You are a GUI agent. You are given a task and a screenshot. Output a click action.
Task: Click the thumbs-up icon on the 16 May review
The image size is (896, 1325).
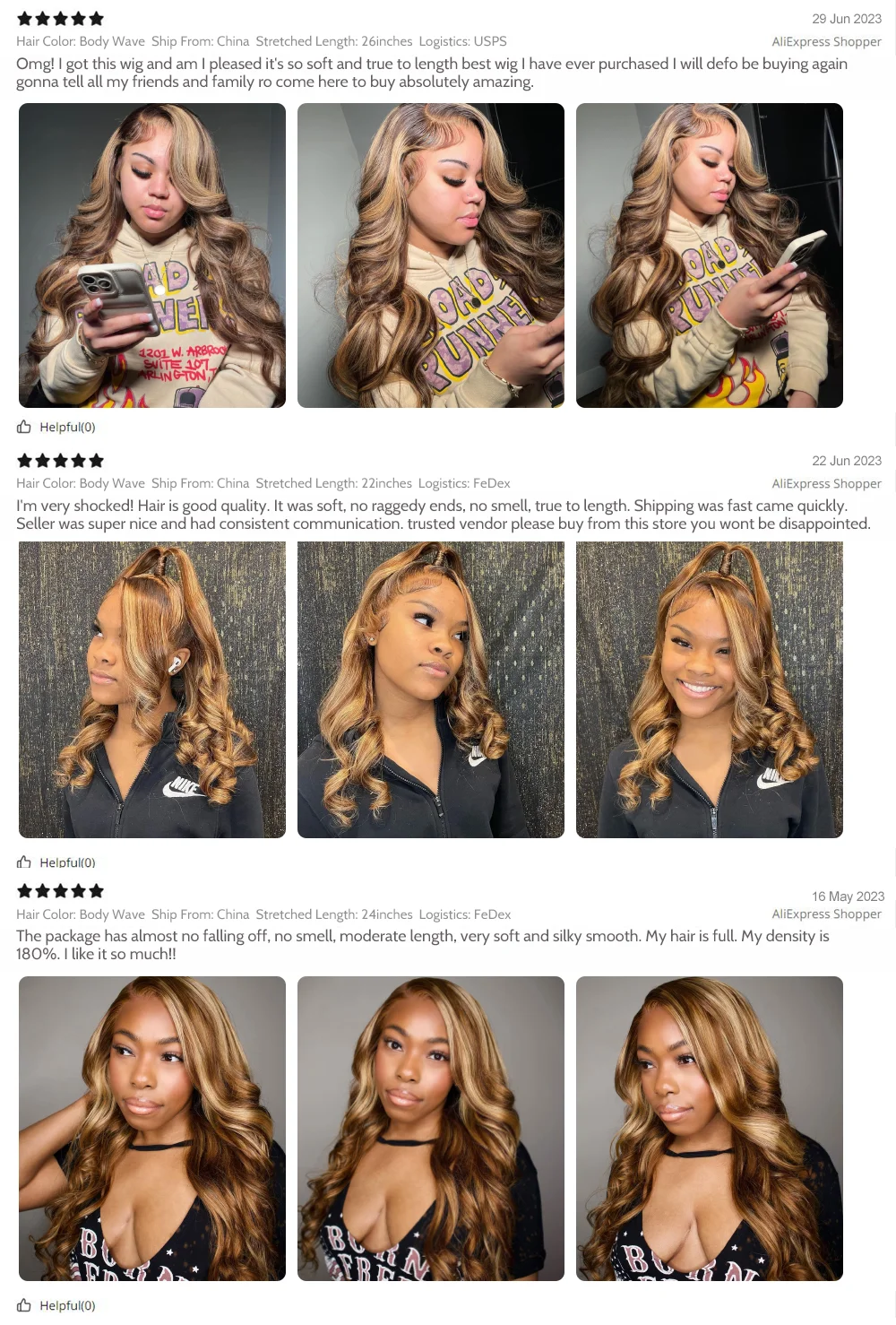(24, 1305)
